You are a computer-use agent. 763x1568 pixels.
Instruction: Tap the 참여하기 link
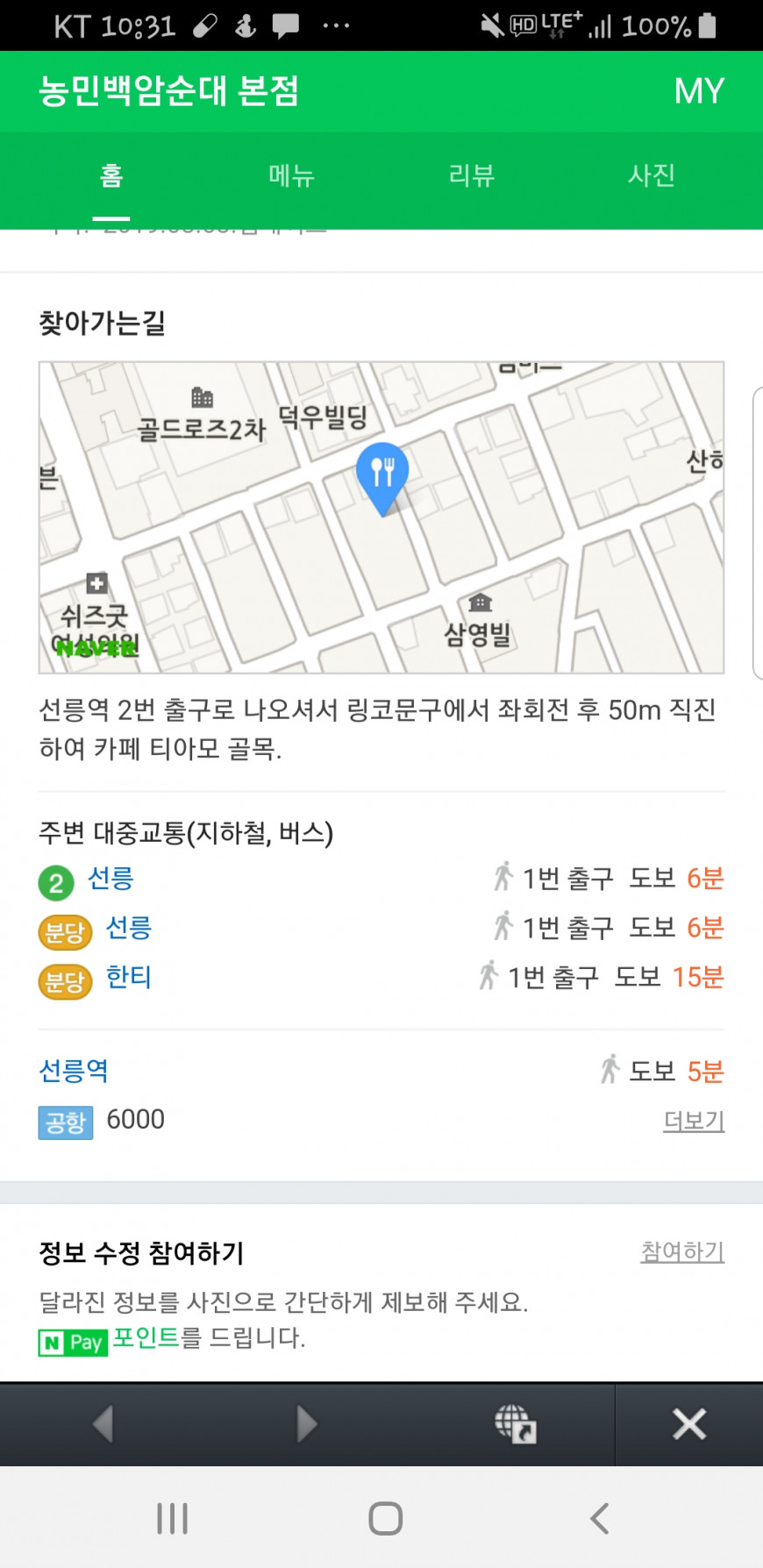(682, 1251)
